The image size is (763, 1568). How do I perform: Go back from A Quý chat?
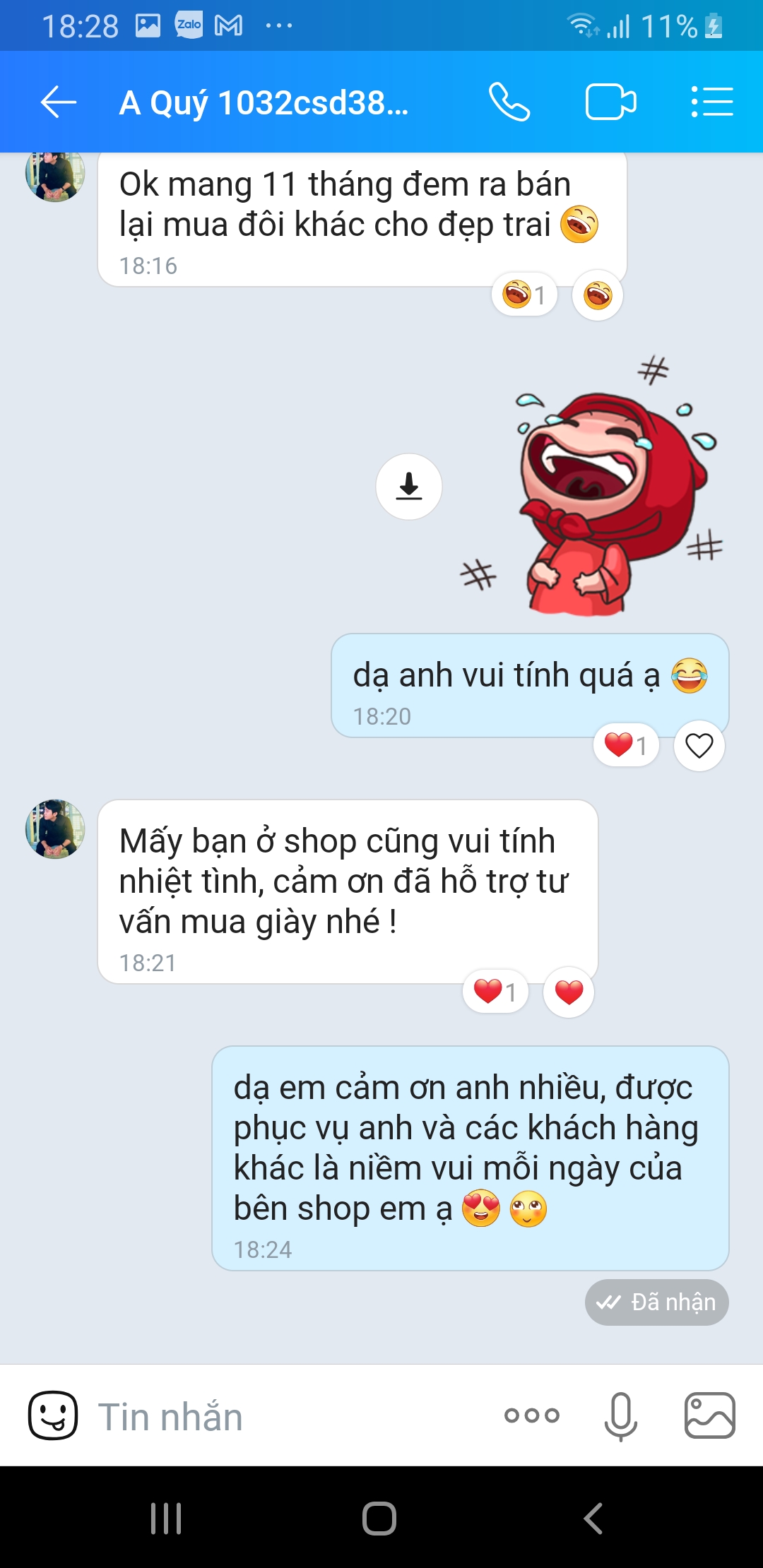click(59, 103)
